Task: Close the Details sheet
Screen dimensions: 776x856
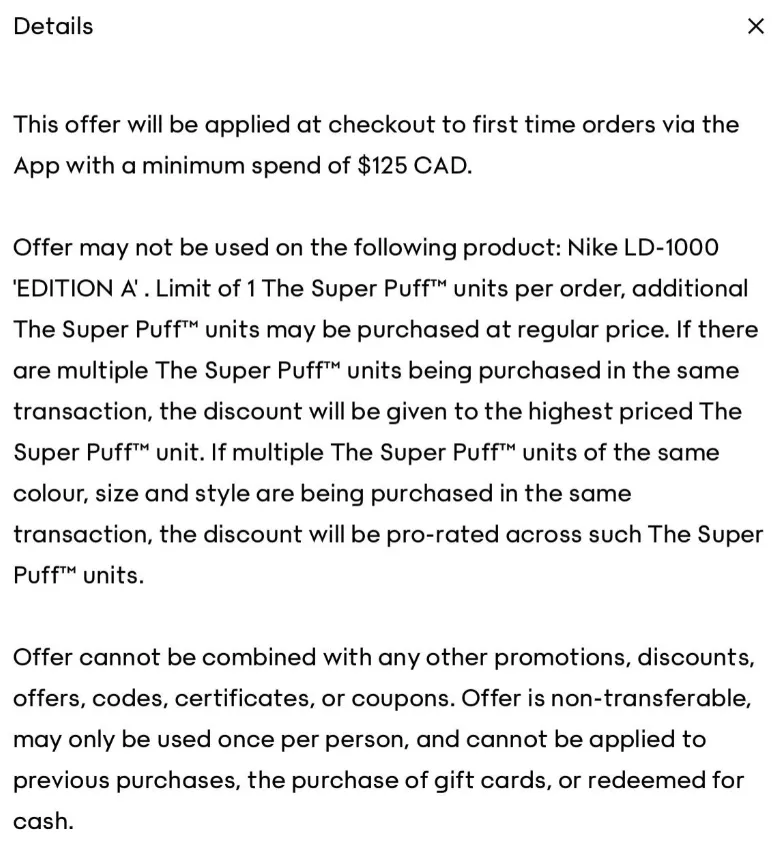Action: (755, 27)
